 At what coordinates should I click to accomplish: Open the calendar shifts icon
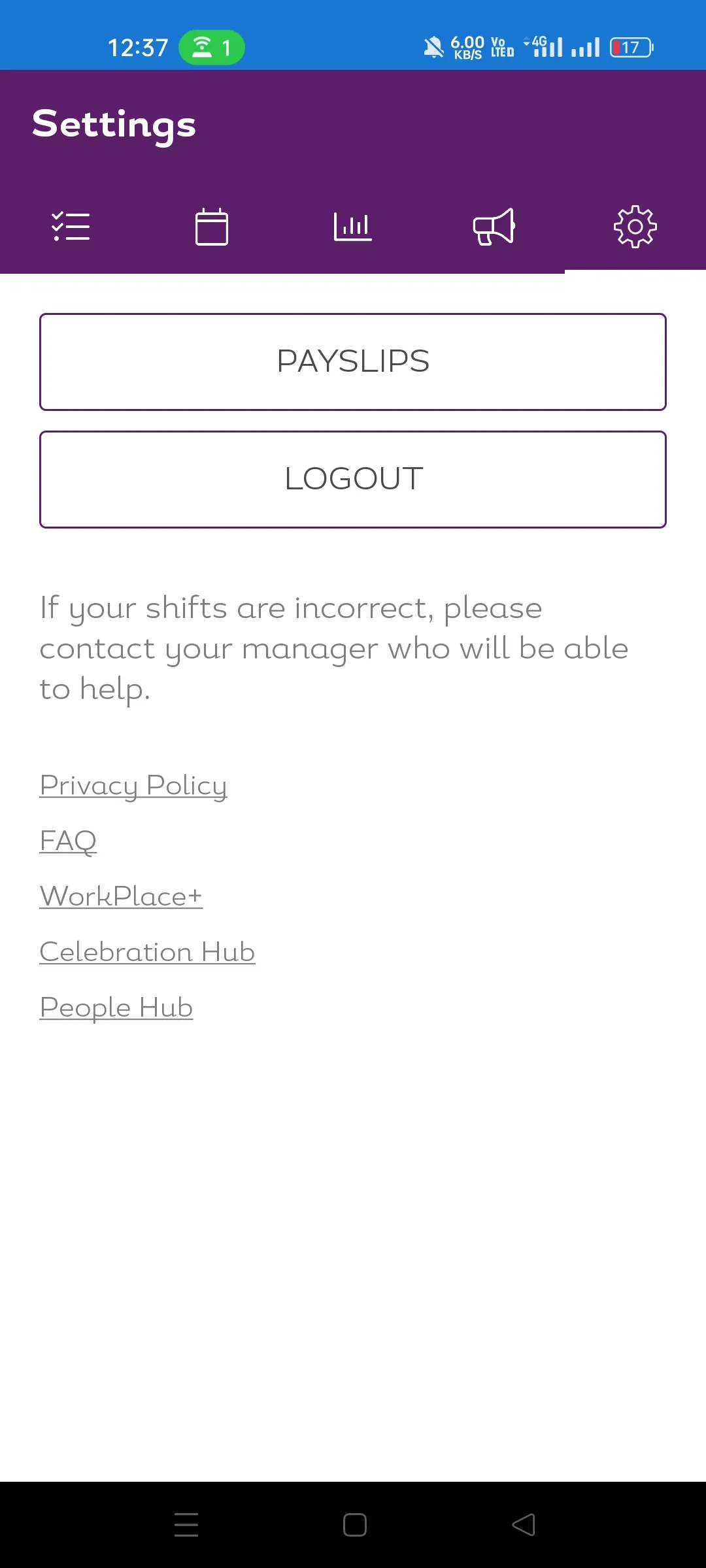tap(212, 227)
